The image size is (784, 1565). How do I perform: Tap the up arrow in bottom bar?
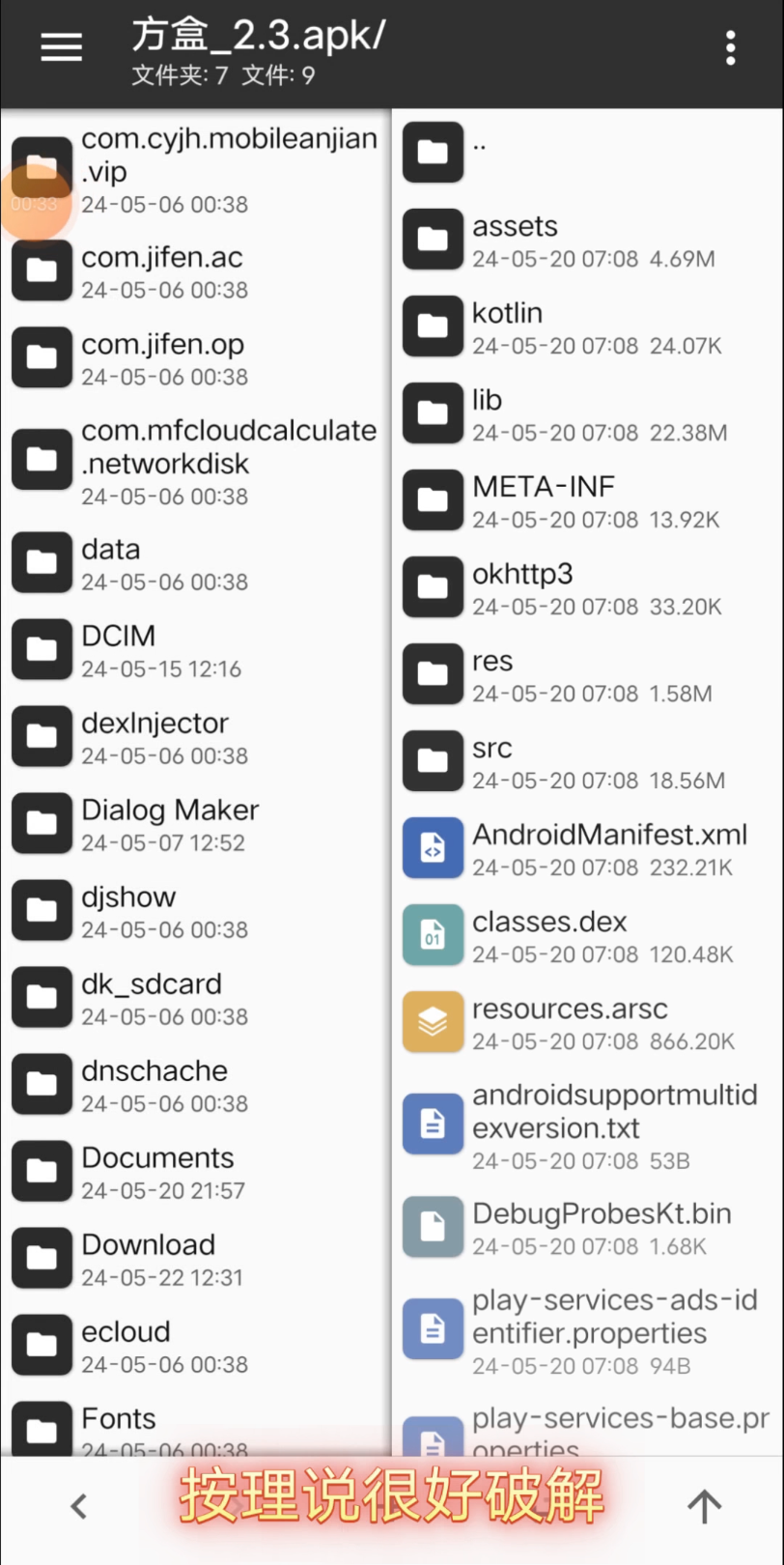pyautogui.click(x=704, y=1505)
